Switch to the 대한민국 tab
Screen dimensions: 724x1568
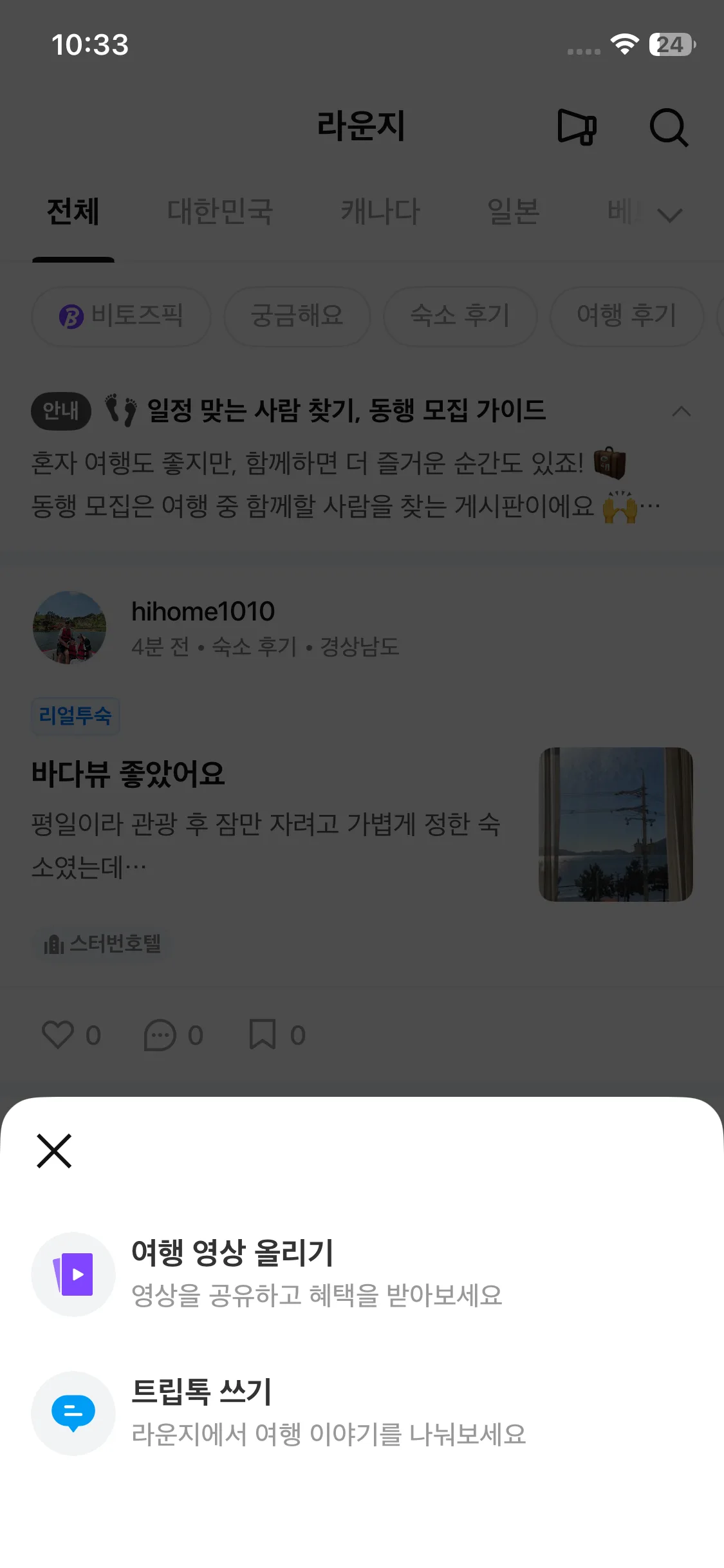(220, 211)
